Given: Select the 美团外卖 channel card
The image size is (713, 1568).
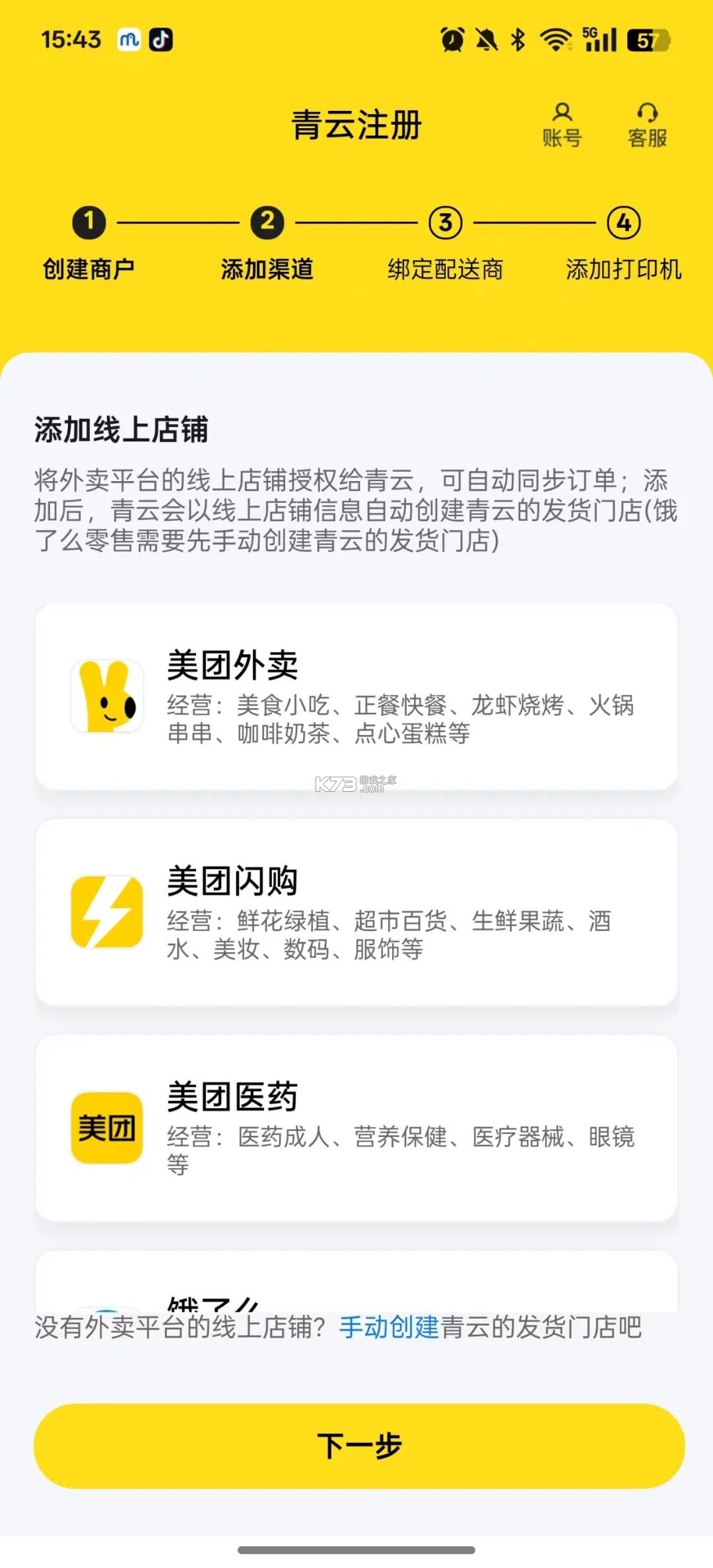Looking at the screenshot, I should (356, 701).
